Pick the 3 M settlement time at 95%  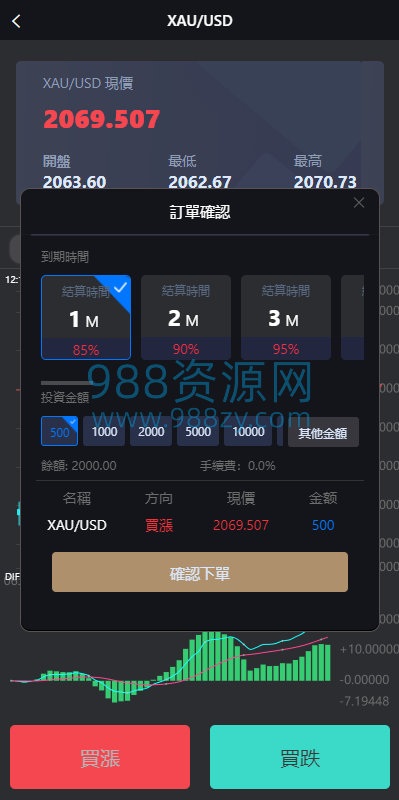286,318
